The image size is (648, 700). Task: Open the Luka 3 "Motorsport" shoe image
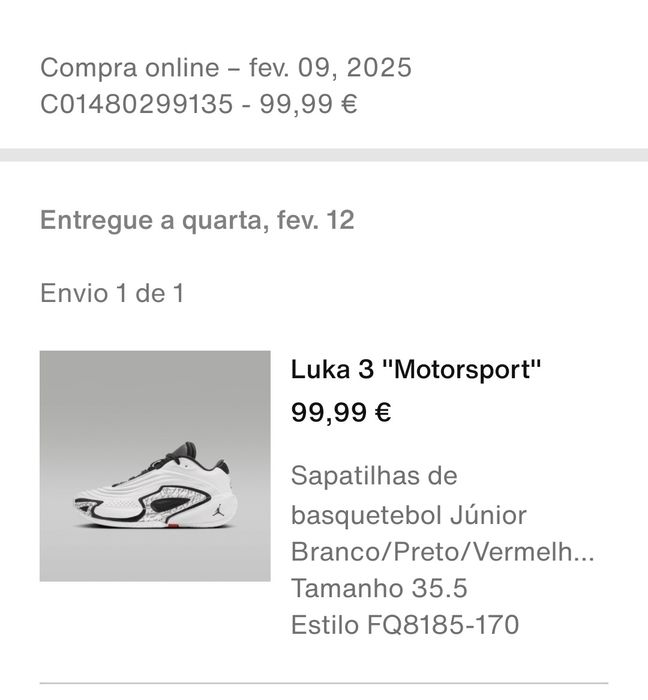[155, 466]
